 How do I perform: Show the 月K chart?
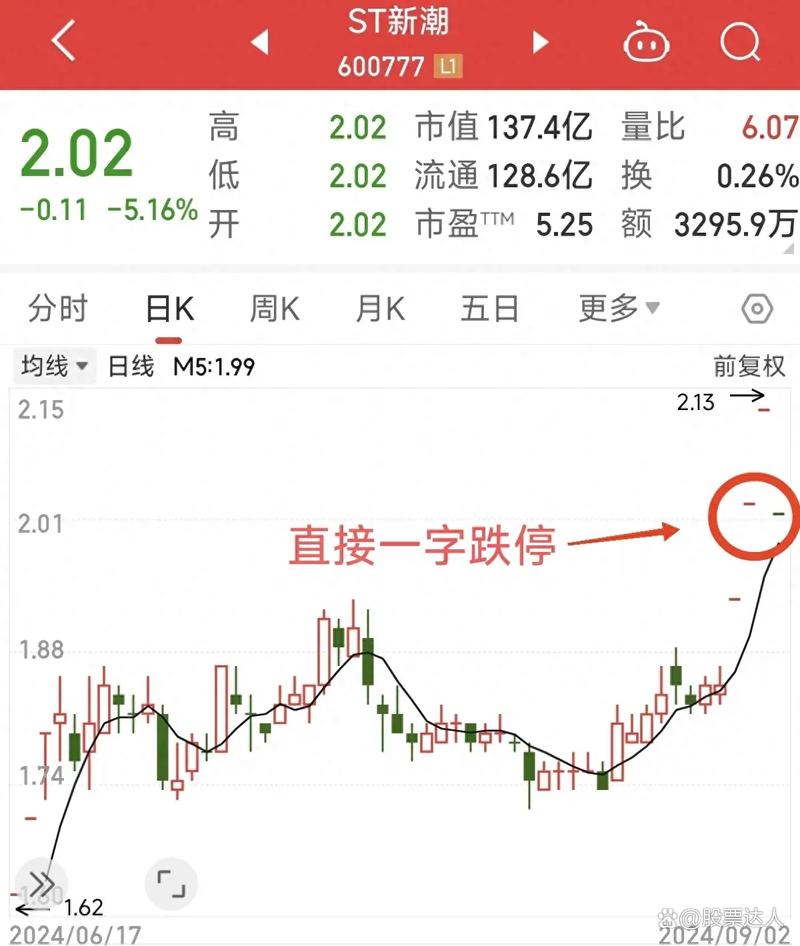[x=380, y=309]
